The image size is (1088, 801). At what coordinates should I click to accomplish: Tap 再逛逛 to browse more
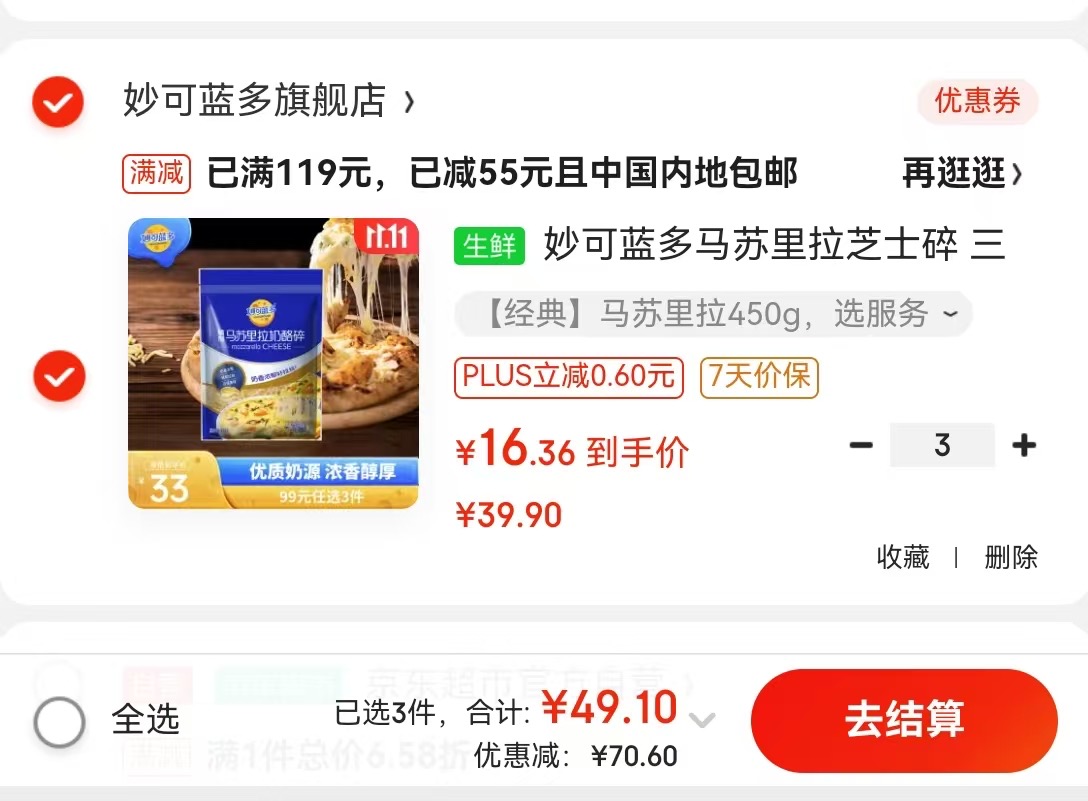[x=961, y=174]
